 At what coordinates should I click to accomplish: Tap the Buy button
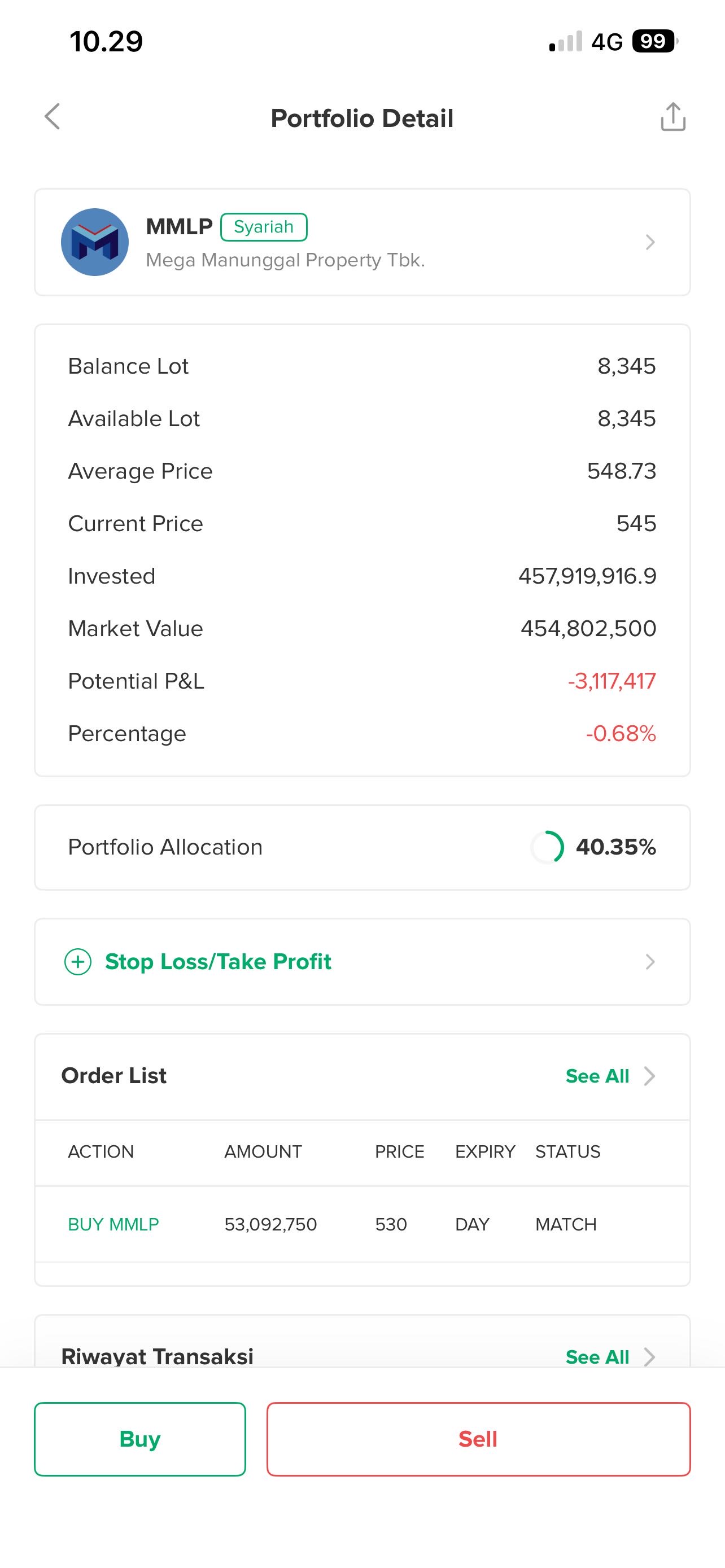tap(140, 1439)
